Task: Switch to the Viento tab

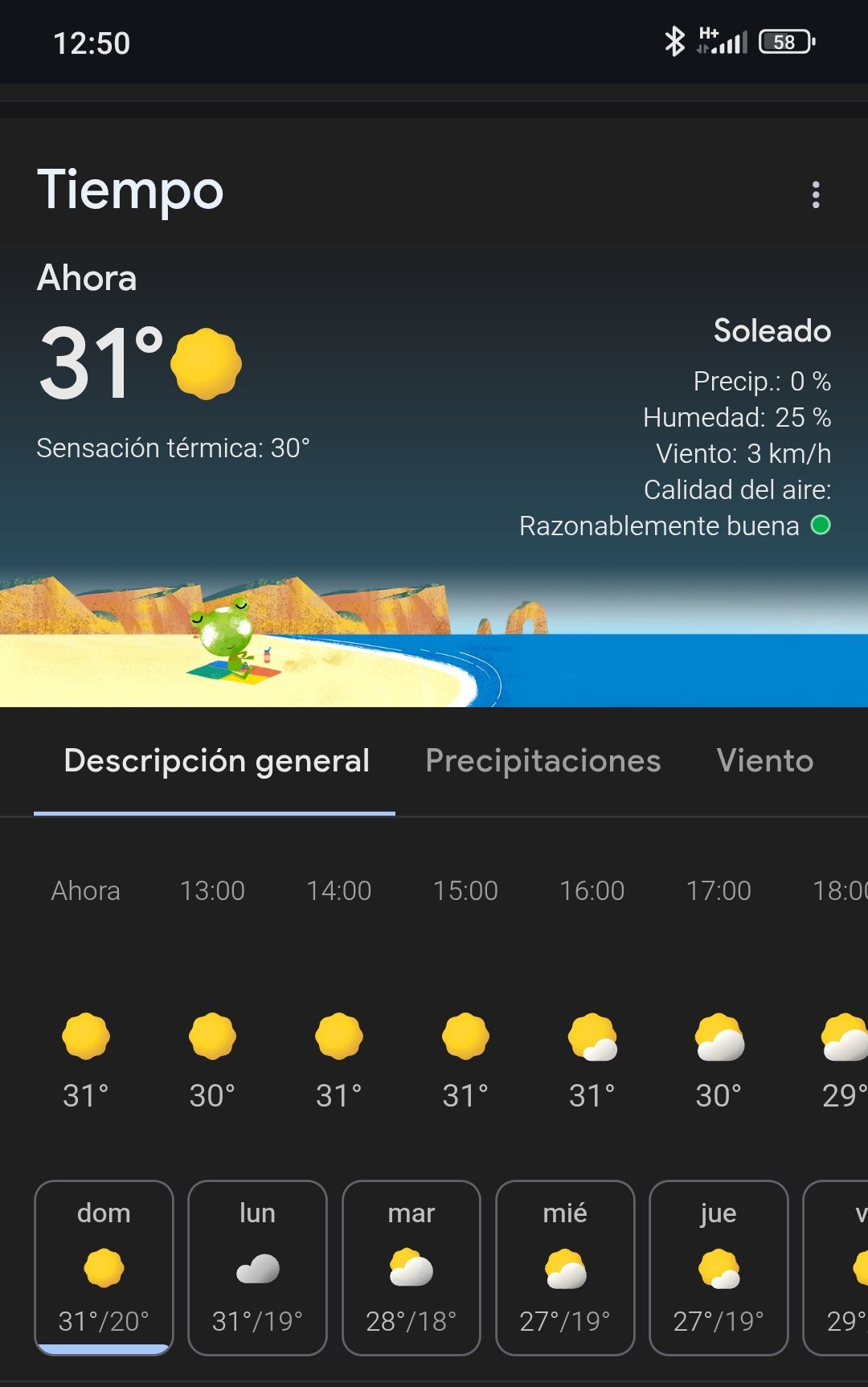Action: [765, 761]
